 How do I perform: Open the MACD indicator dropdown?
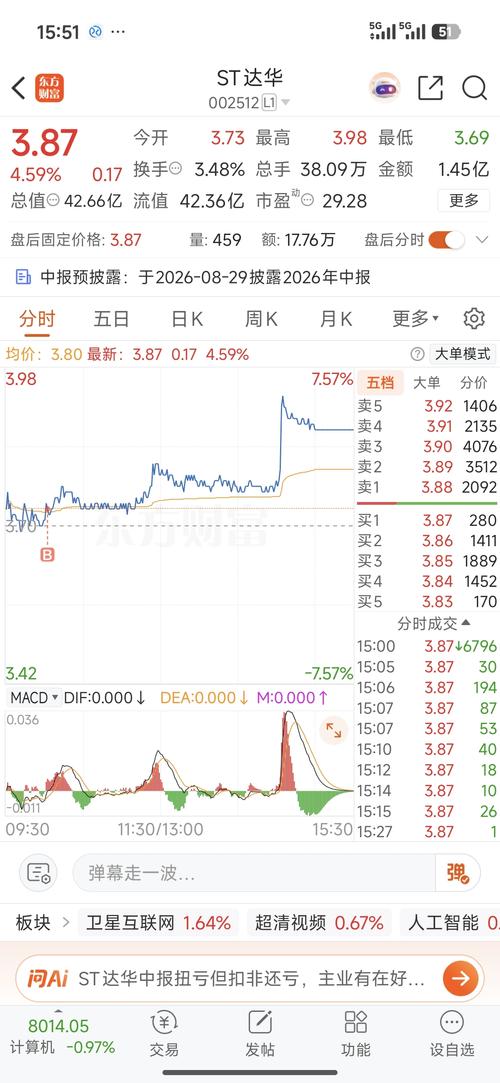pos(34,698)
